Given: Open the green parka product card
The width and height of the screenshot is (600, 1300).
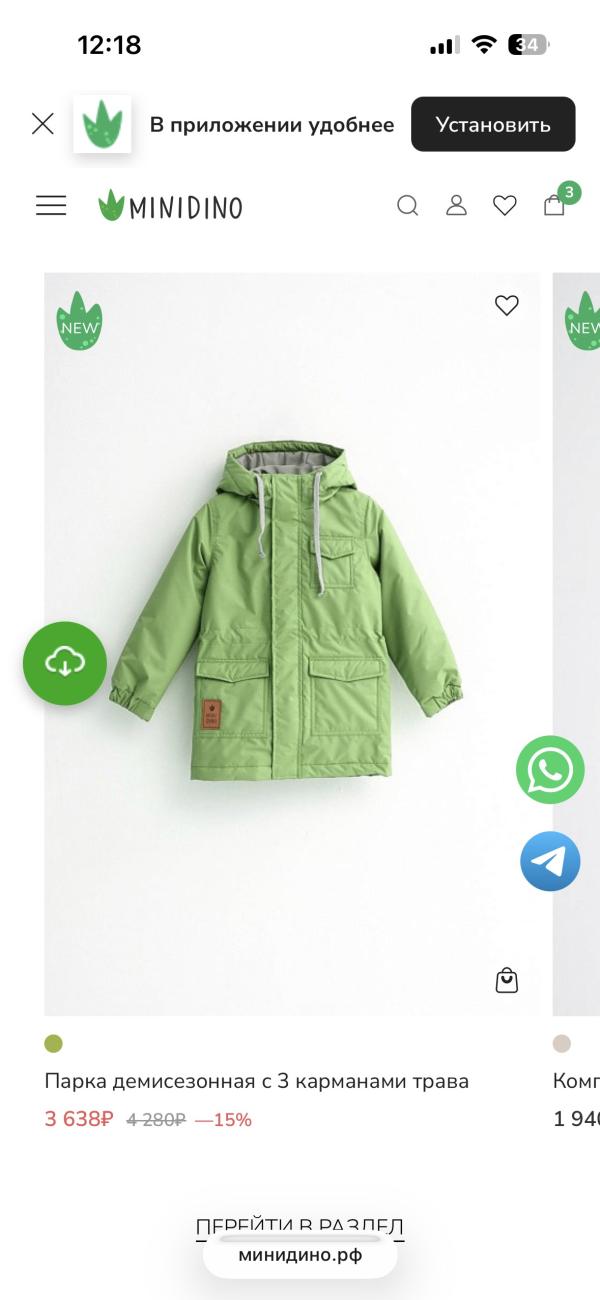Looking at the screenshot, I should (x=292, y=644).
